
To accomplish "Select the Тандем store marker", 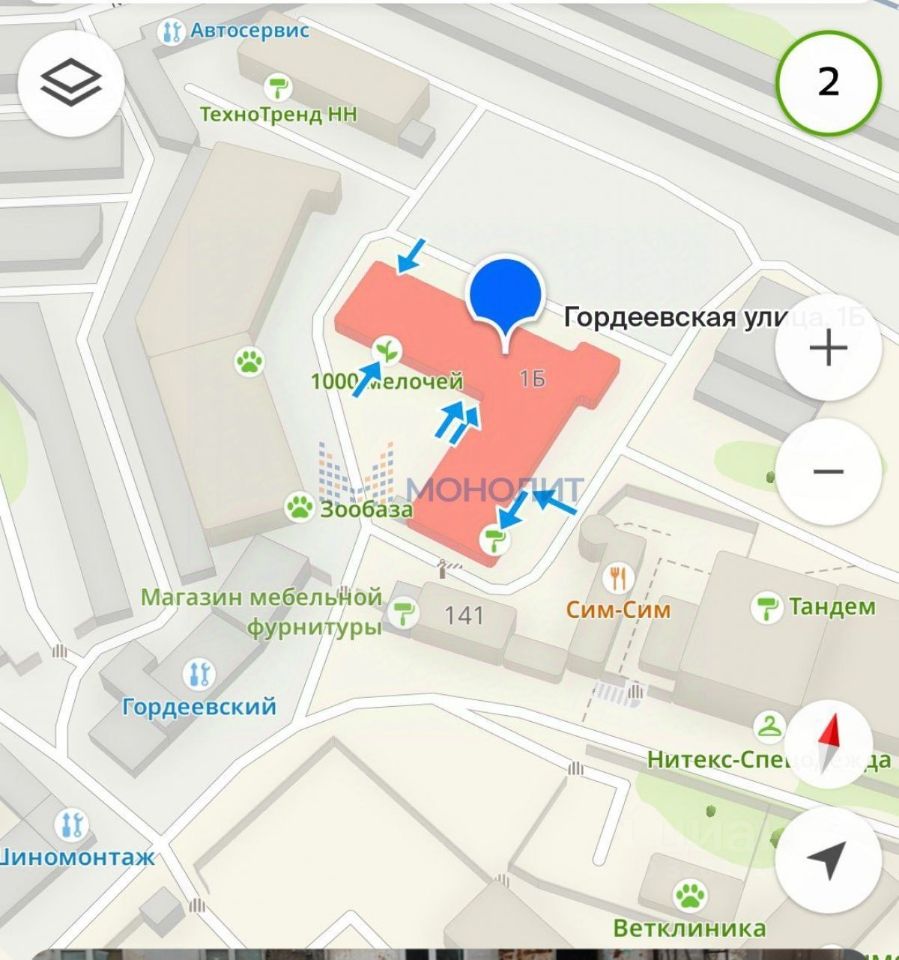I will click(767, 607).
